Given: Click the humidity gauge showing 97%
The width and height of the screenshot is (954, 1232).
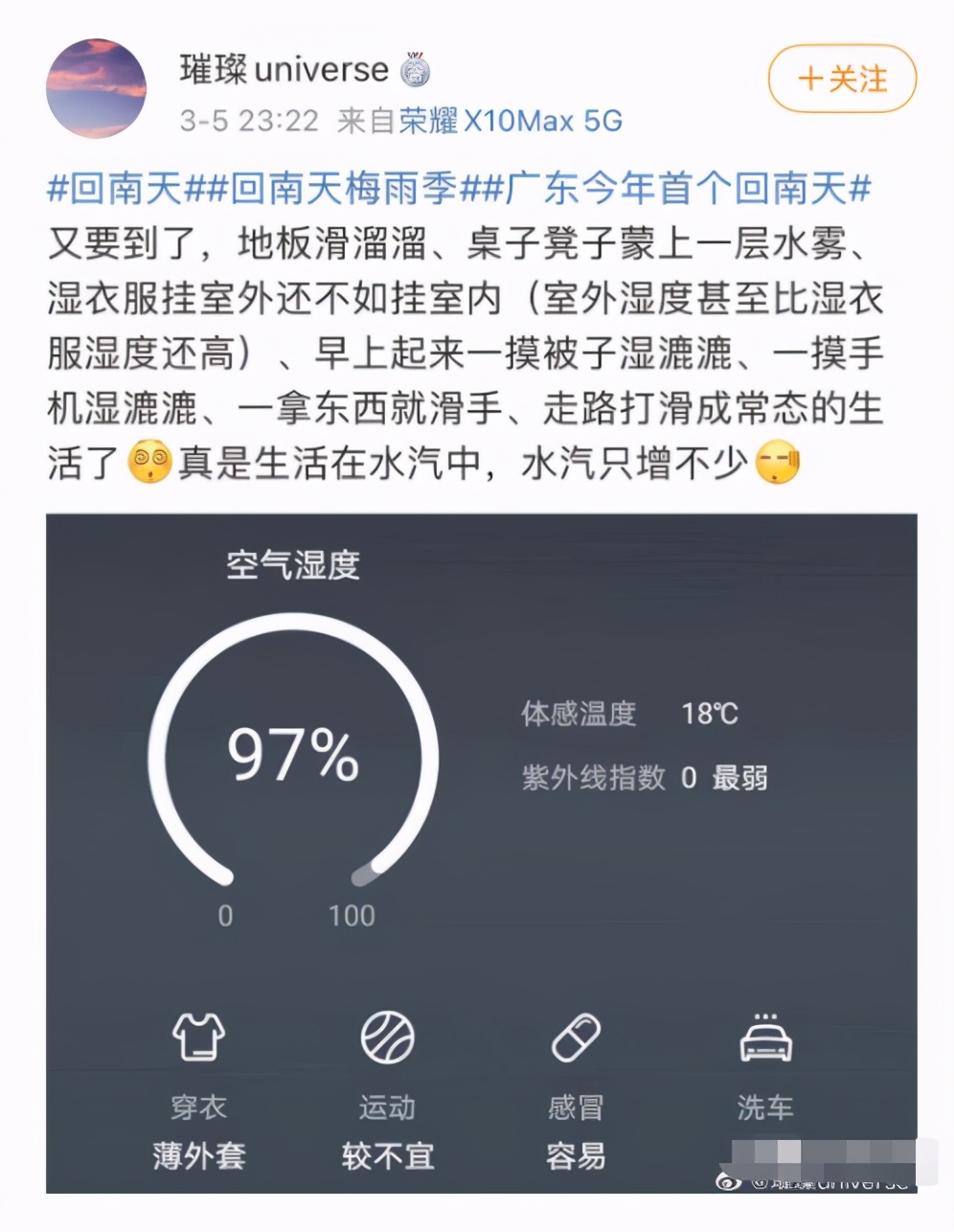Looking at the screenshot, I should click(290, 757).
